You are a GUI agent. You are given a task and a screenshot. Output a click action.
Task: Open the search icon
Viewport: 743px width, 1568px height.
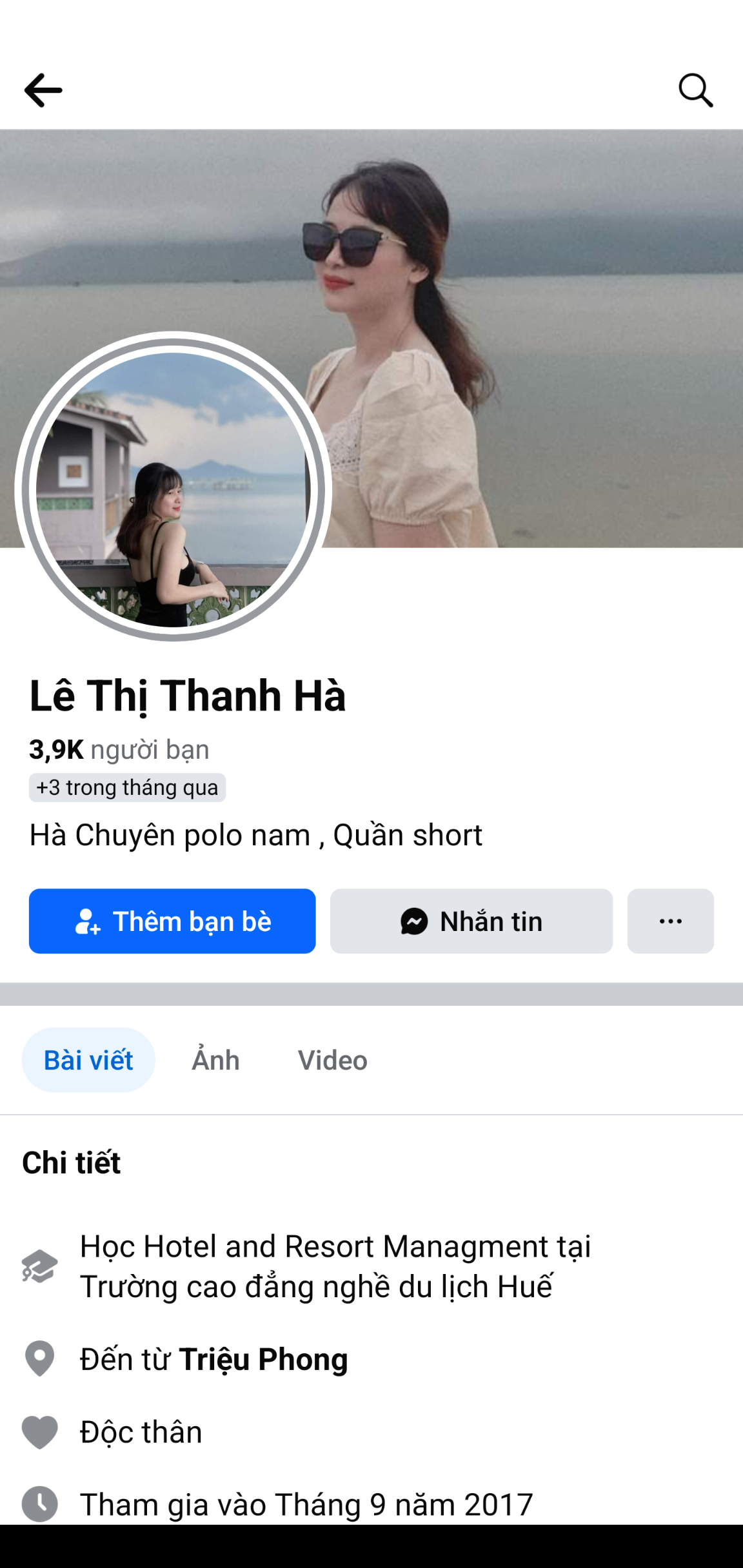pyautogui.click(x=695, y=90)
